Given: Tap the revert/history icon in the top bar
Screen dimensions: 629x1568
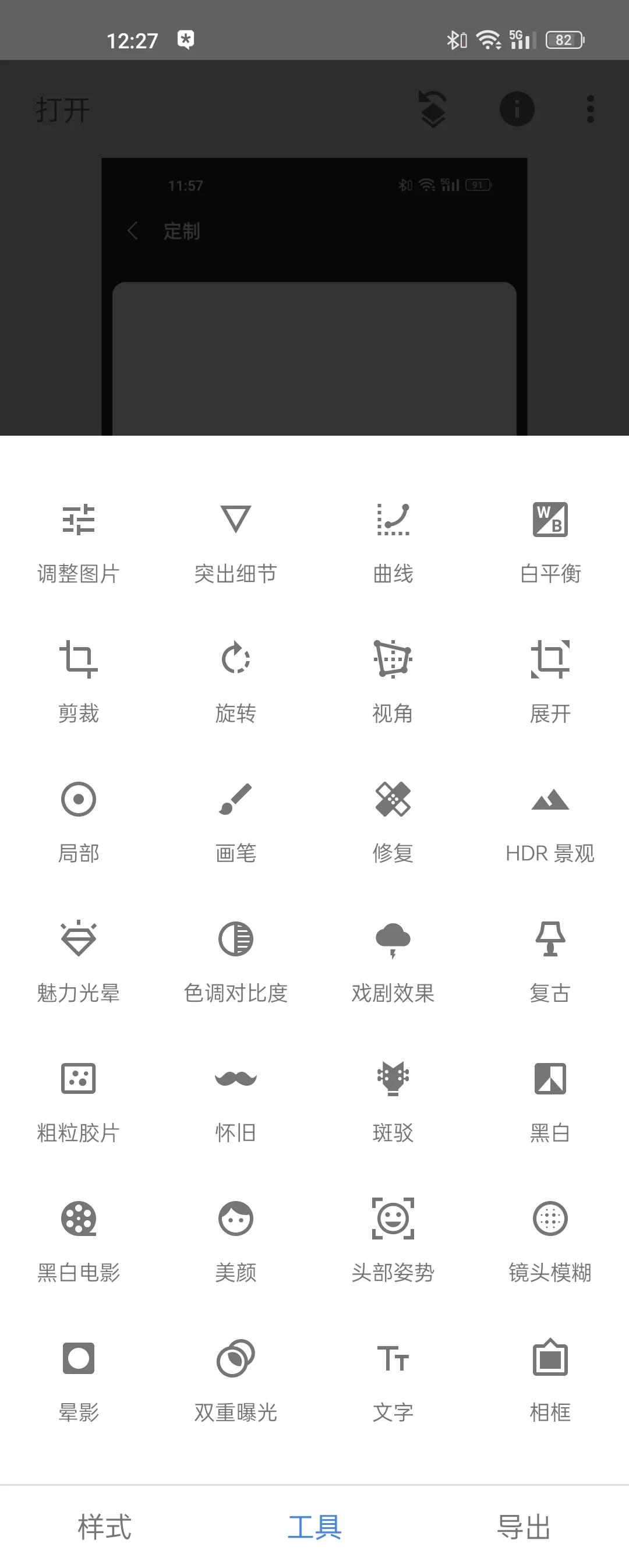Looking at the screenshot, I should click(x=432, y=108).
